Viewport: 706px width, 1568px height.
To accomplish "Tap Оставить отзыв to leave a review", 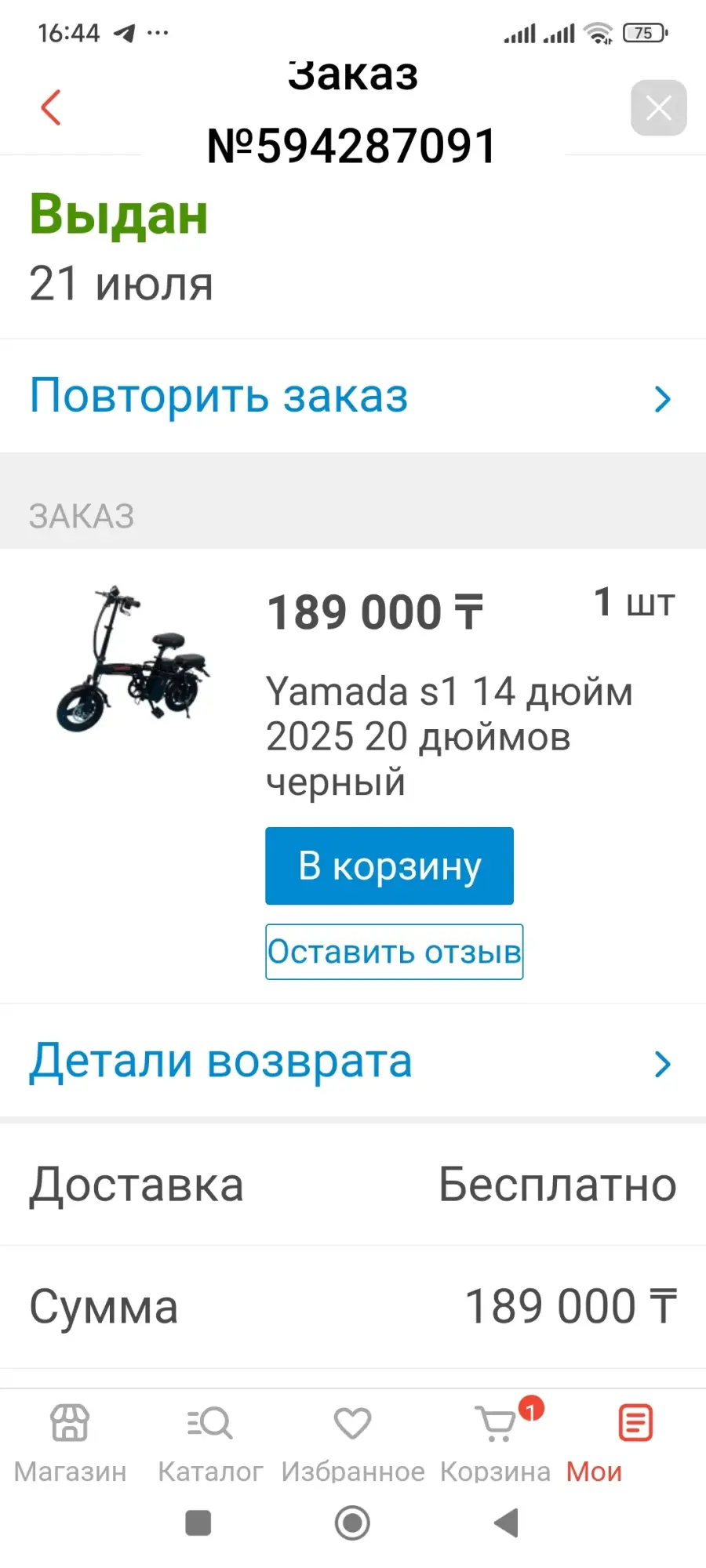I will [394, 952].
